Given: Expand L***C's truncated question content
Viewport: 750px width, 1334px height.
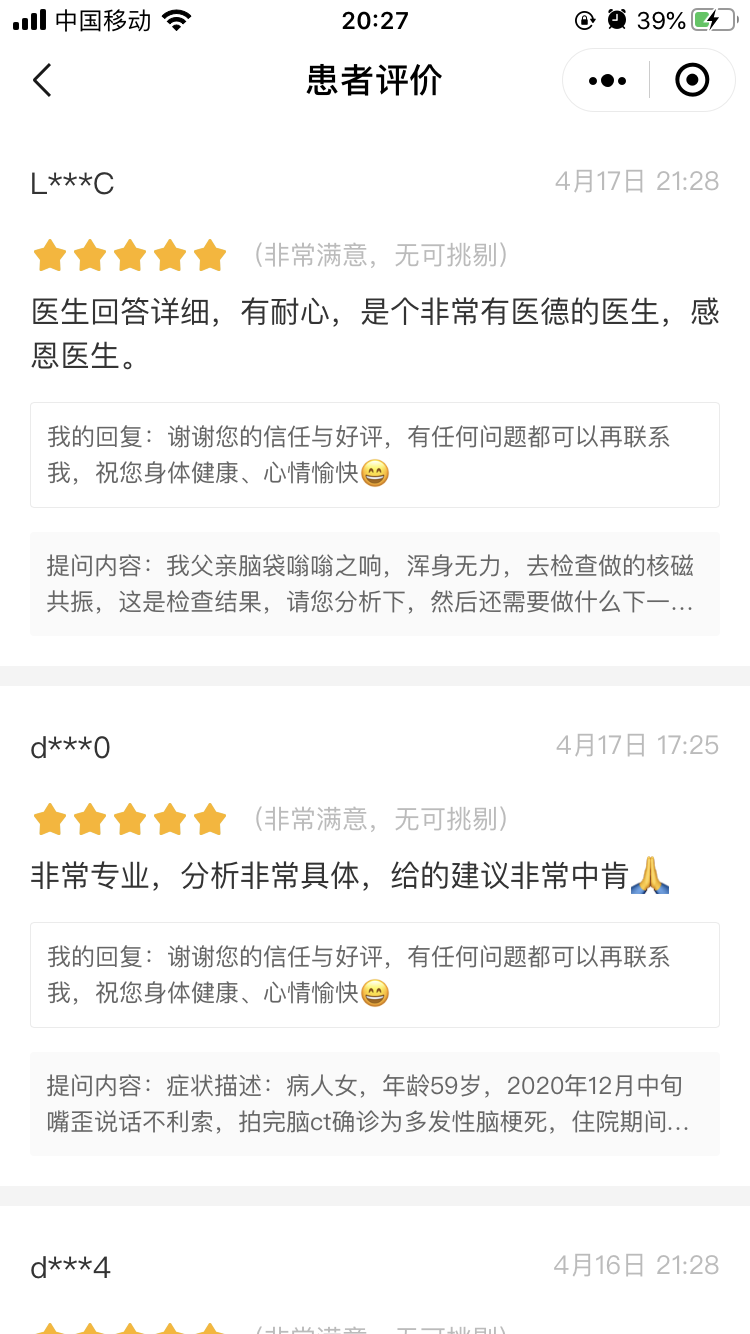Looking at the screenshot, I should (x=375, y=584).
